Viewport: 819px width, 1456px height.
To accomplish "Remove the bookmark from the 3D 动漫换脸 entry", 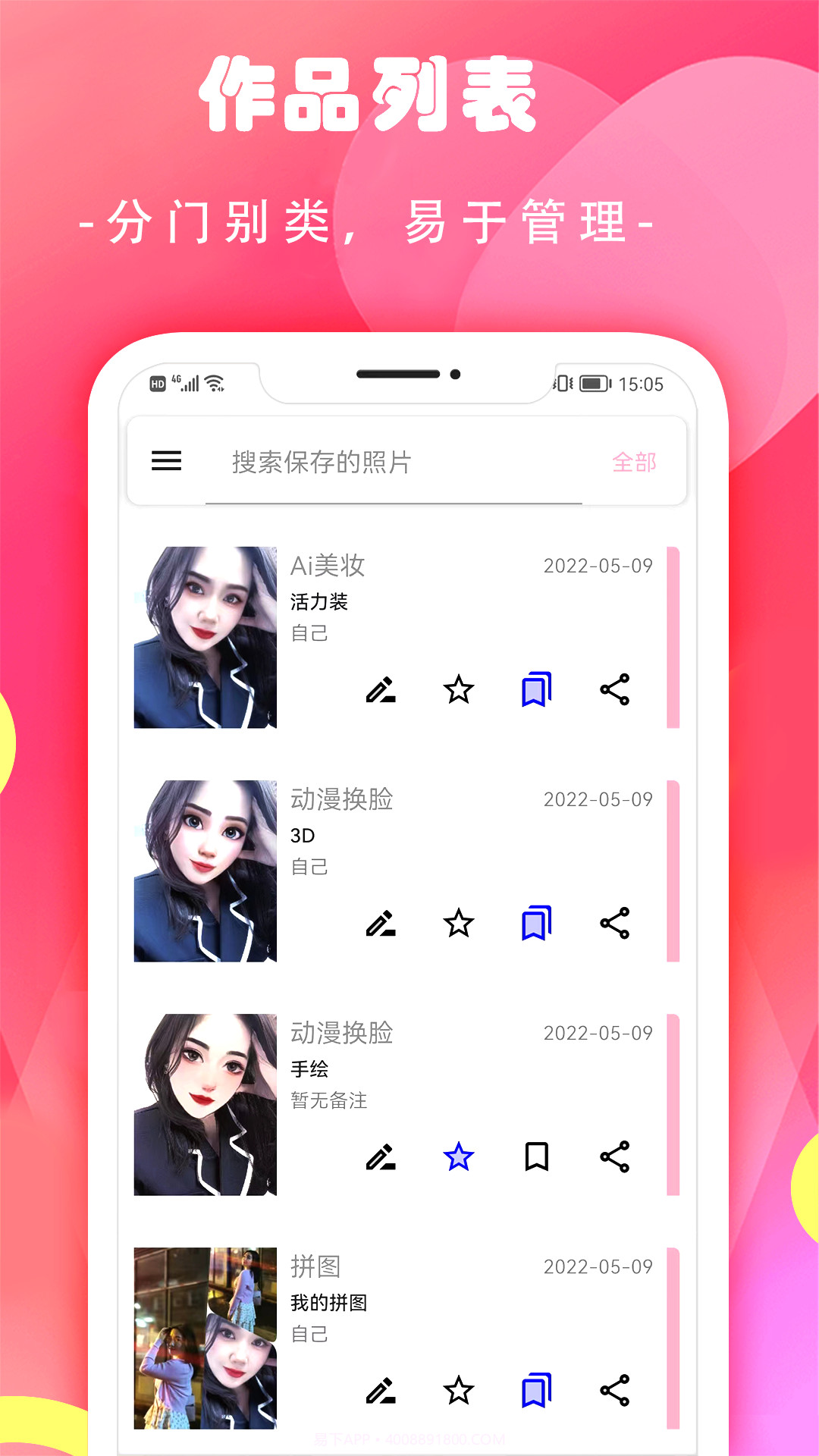I will [538, 923].
